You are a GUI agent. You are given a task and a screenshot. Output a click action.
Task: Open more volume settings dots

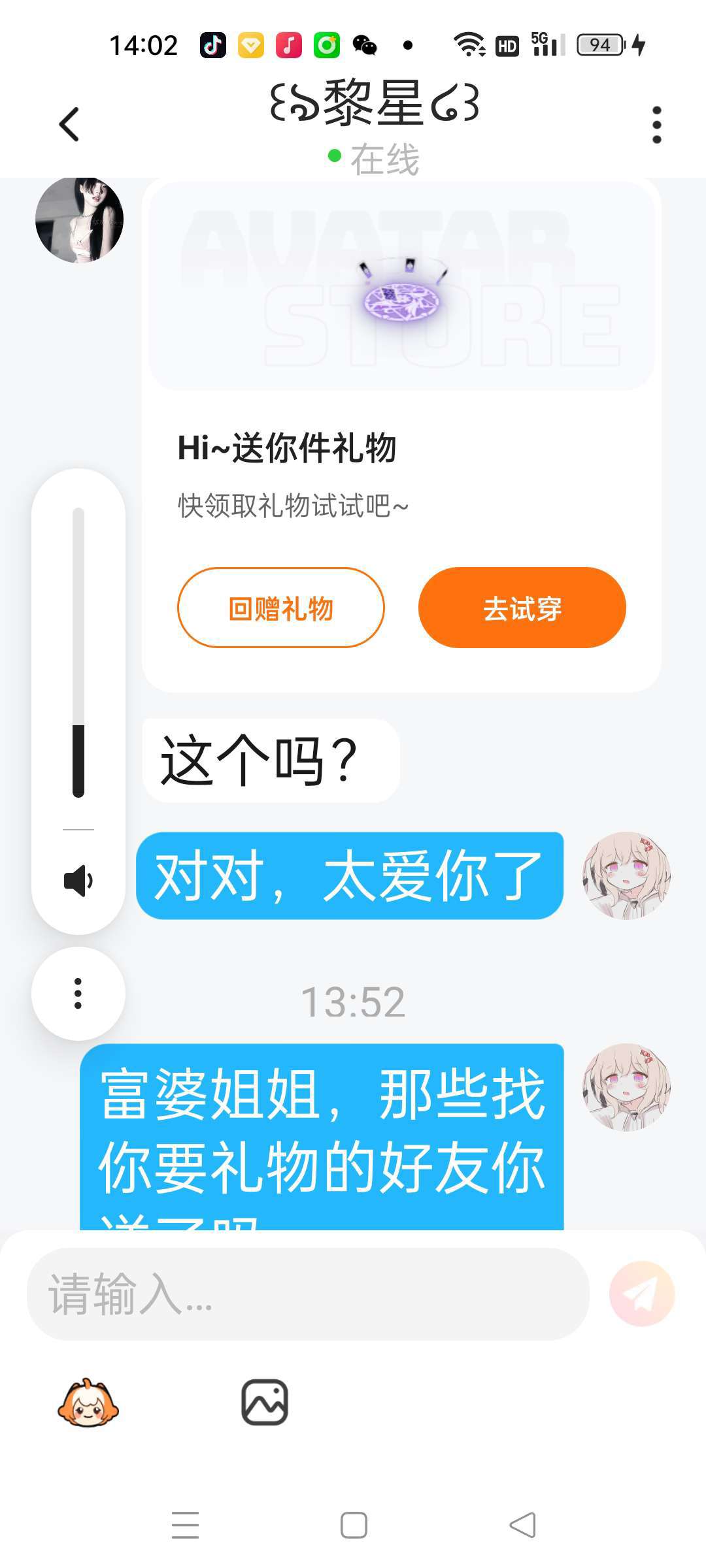pos(78,993)
